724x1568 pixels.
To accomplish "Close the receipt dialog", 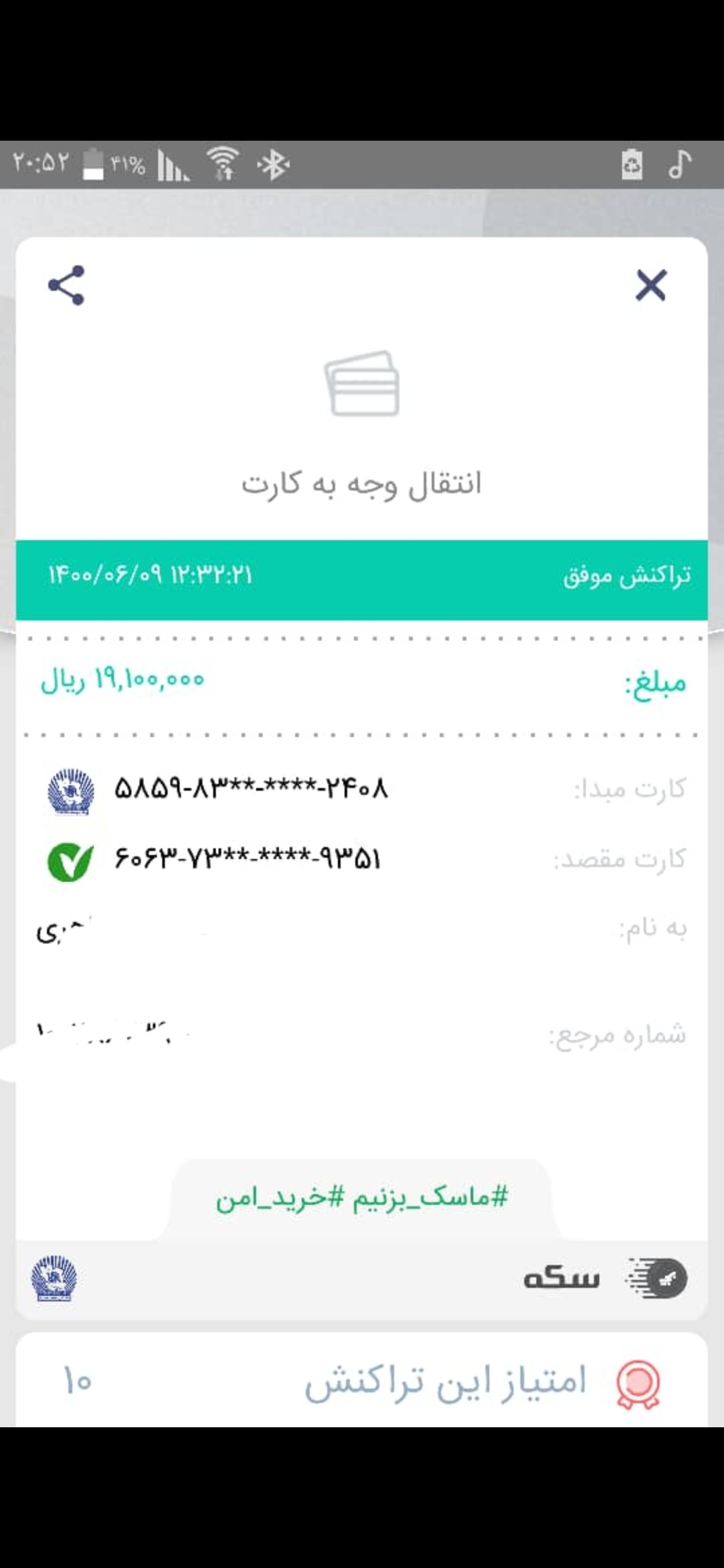I will pyautogui.click(x=650, y=285).
